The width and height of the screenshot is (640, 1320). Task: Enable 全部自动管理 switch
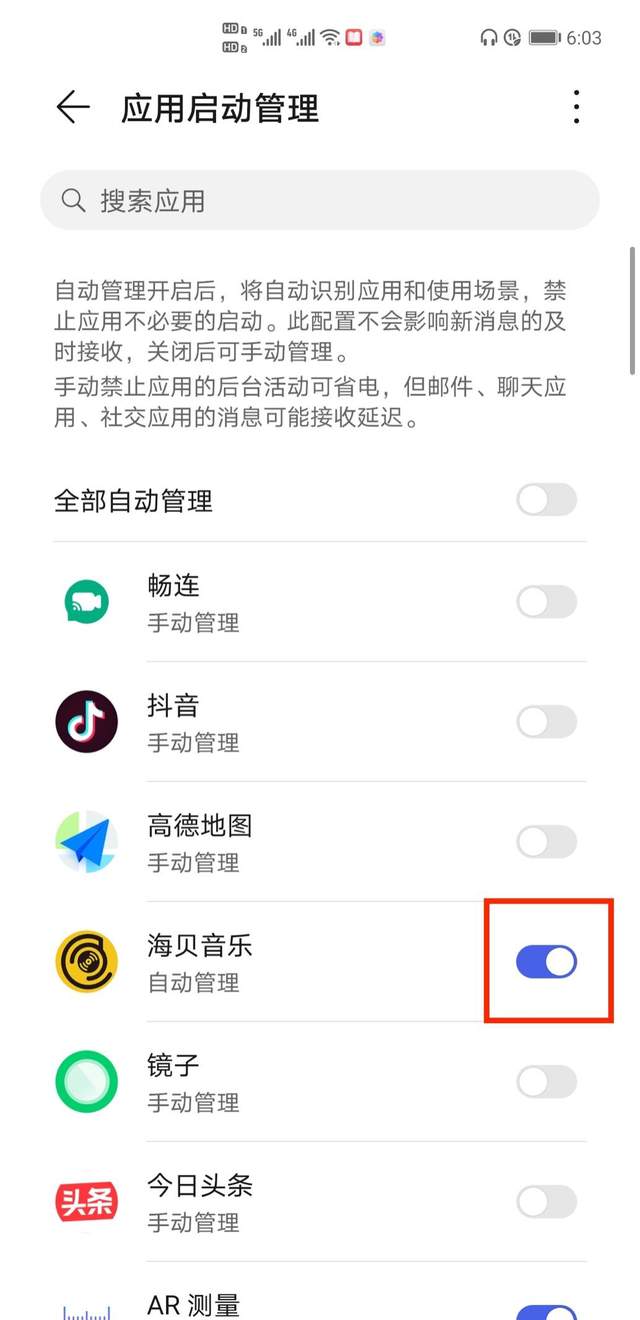pos(546,500)
